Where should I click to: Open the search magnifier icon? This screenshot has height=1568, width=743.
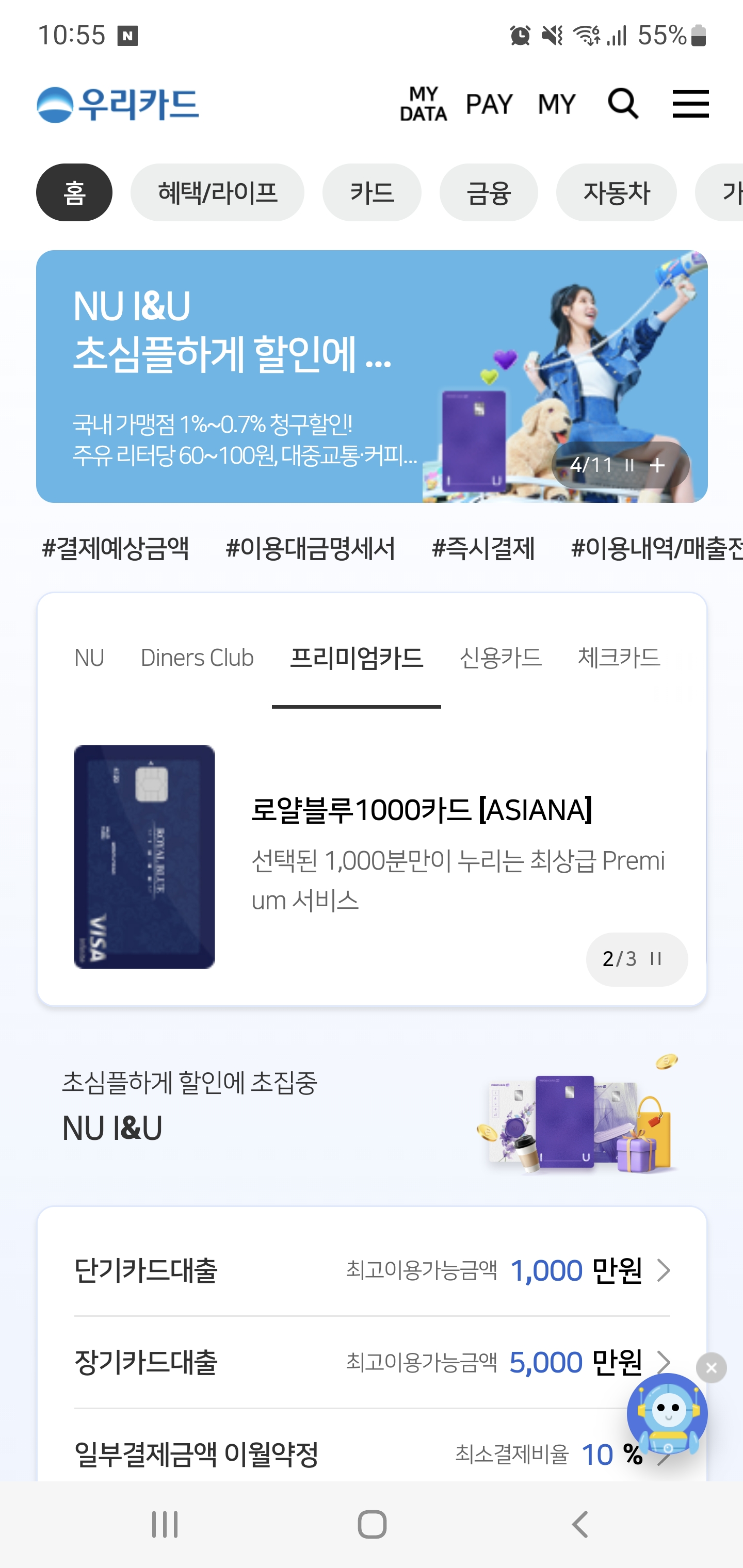[624, 104]
